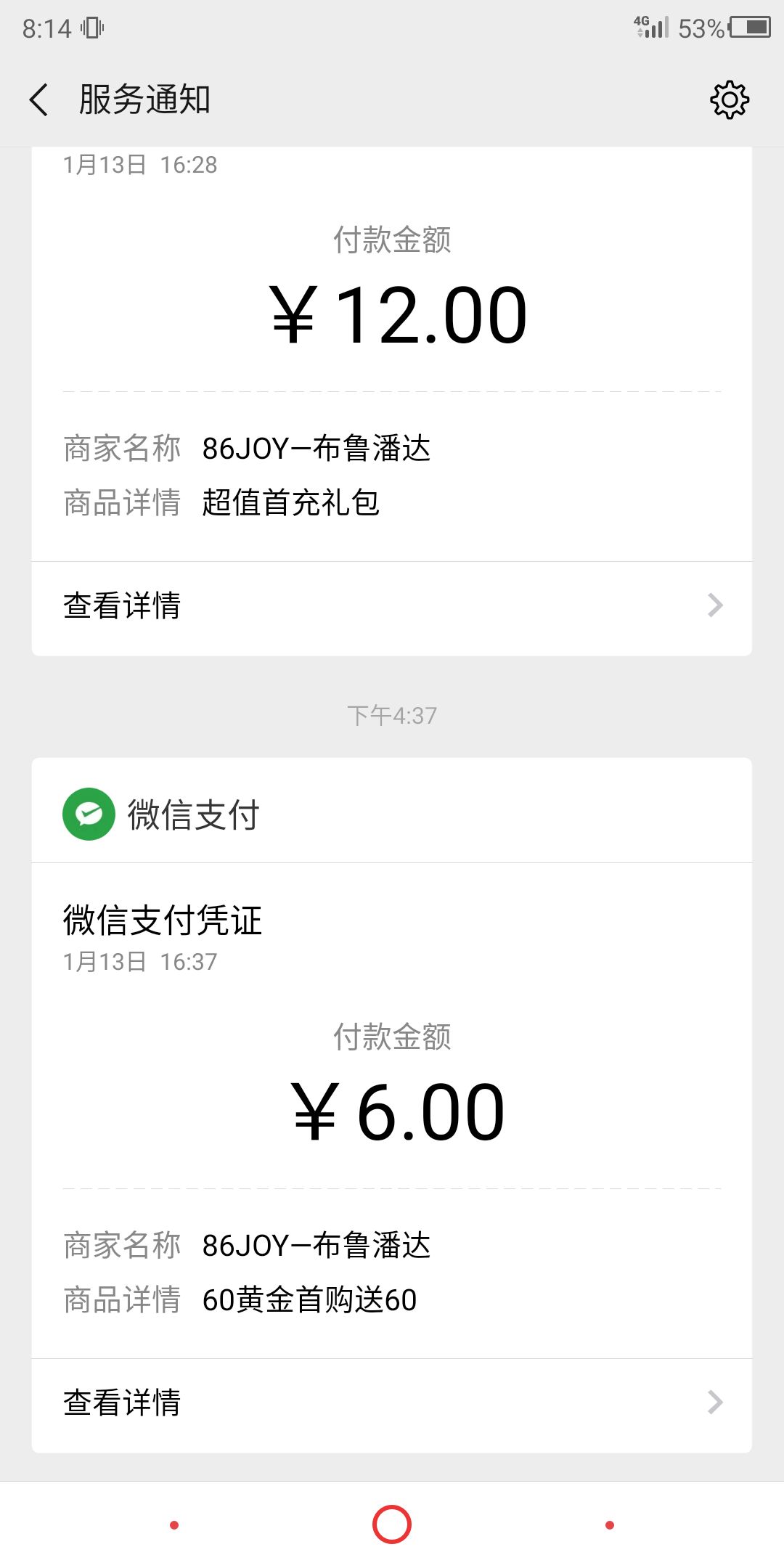This screenshot has width=784, height=1568.
Task: Tap the system home circle button
Action: pos(392,1524)
